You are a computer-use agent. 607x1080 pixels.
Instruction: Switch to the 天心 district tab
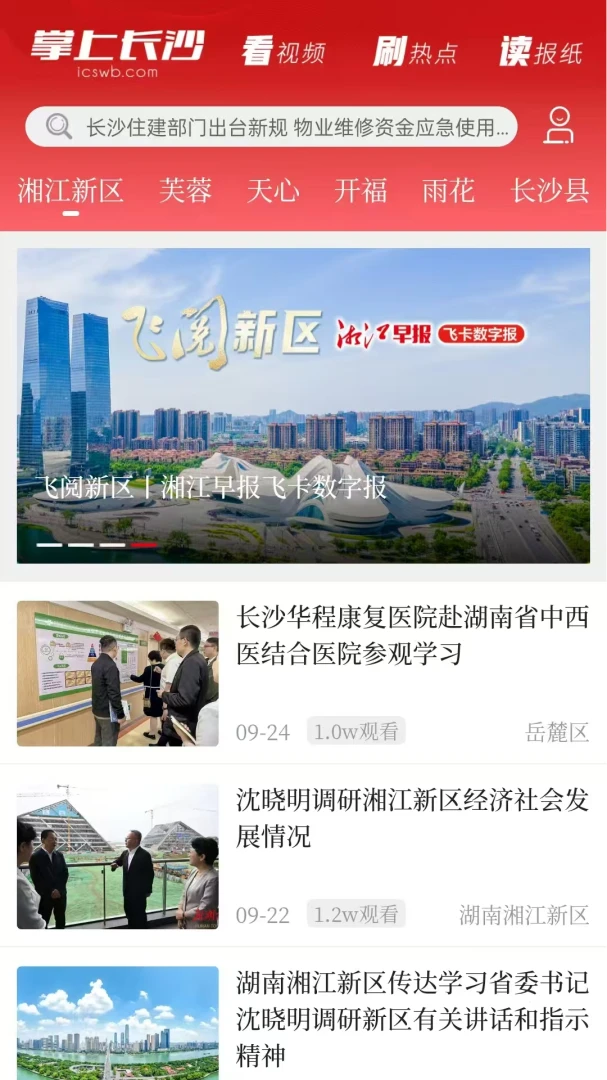coord(273,191)
